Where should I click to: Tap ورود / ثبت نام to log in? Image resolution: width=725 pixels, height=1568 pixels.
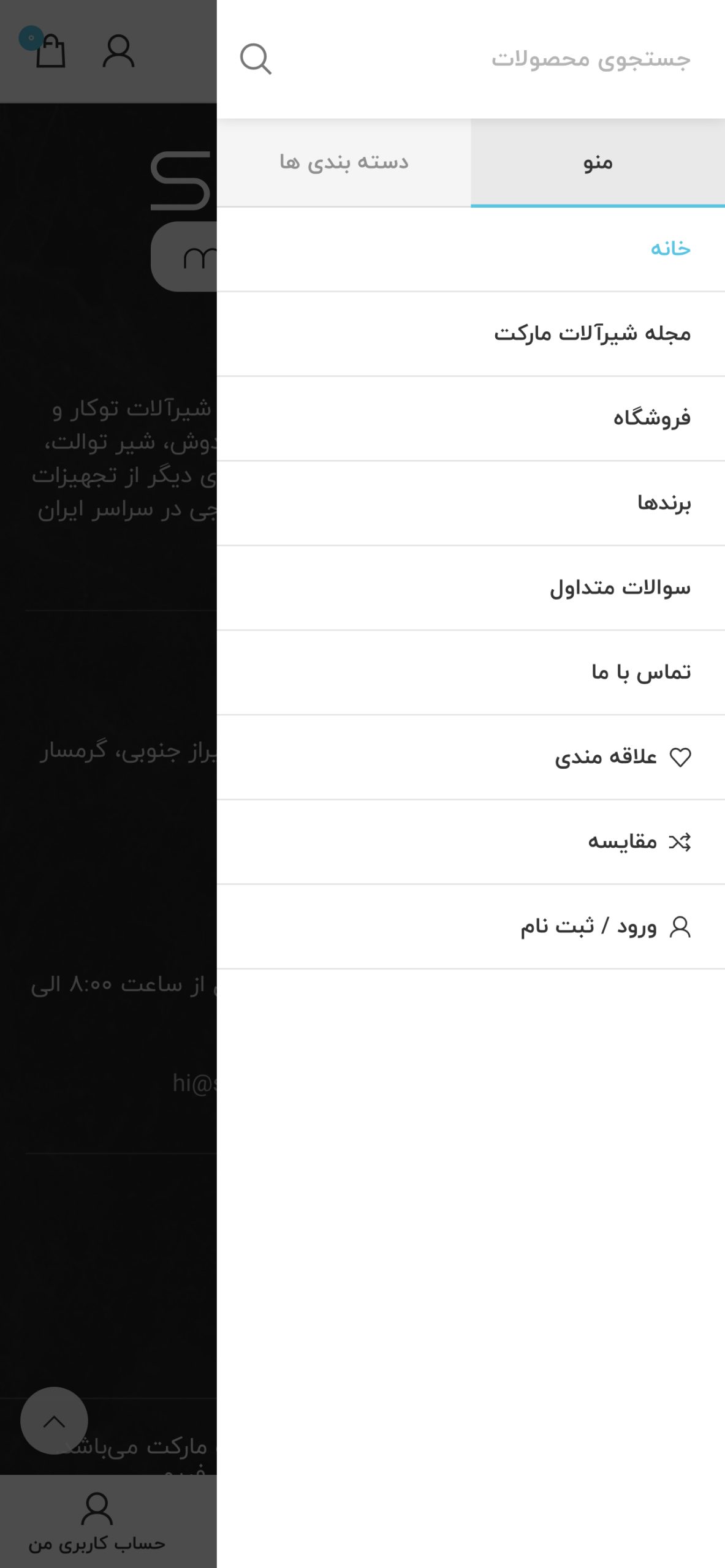click(471, 926)
